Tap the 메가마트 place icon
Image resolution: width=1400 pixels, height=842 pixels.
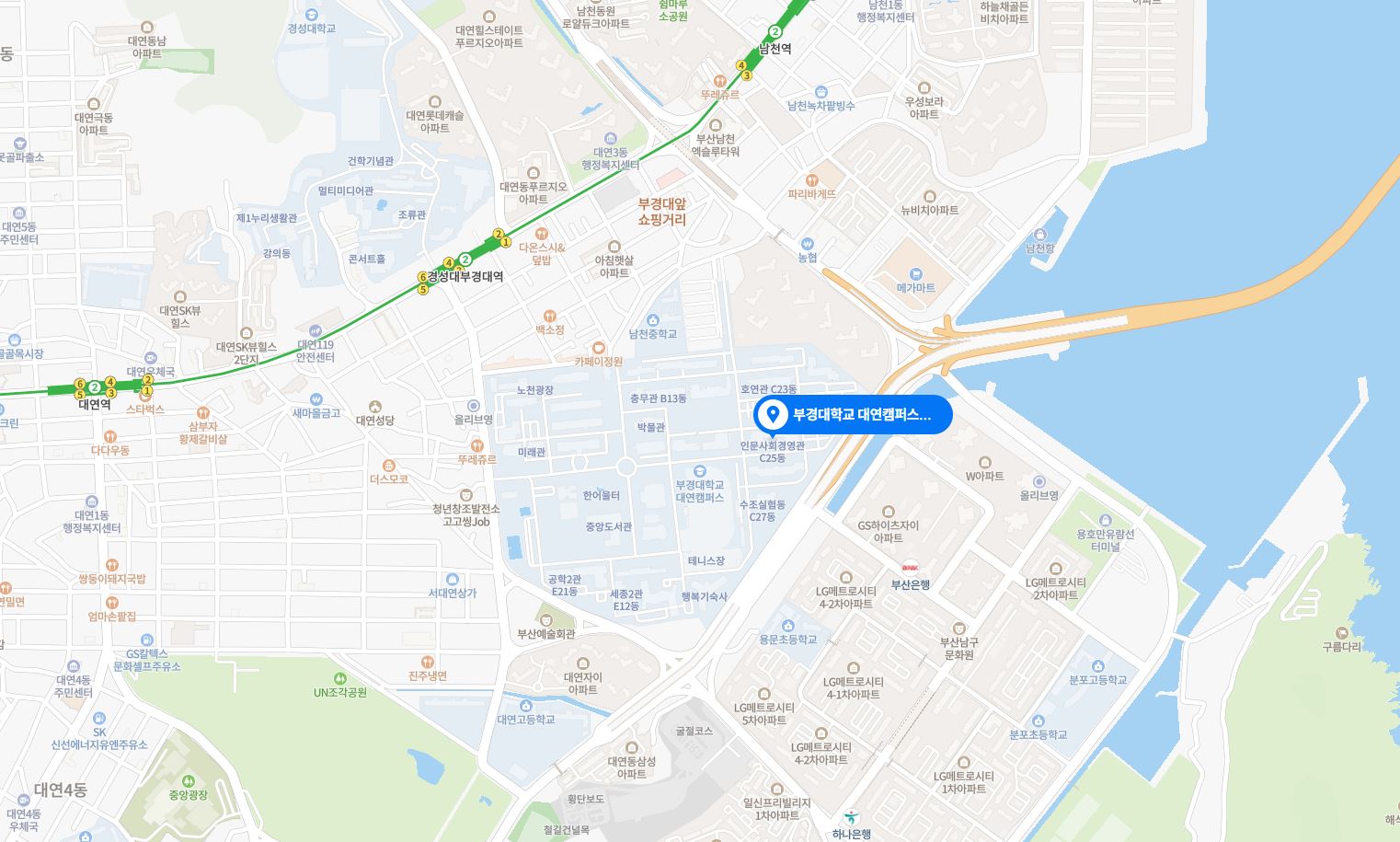[x=915, y=274]
